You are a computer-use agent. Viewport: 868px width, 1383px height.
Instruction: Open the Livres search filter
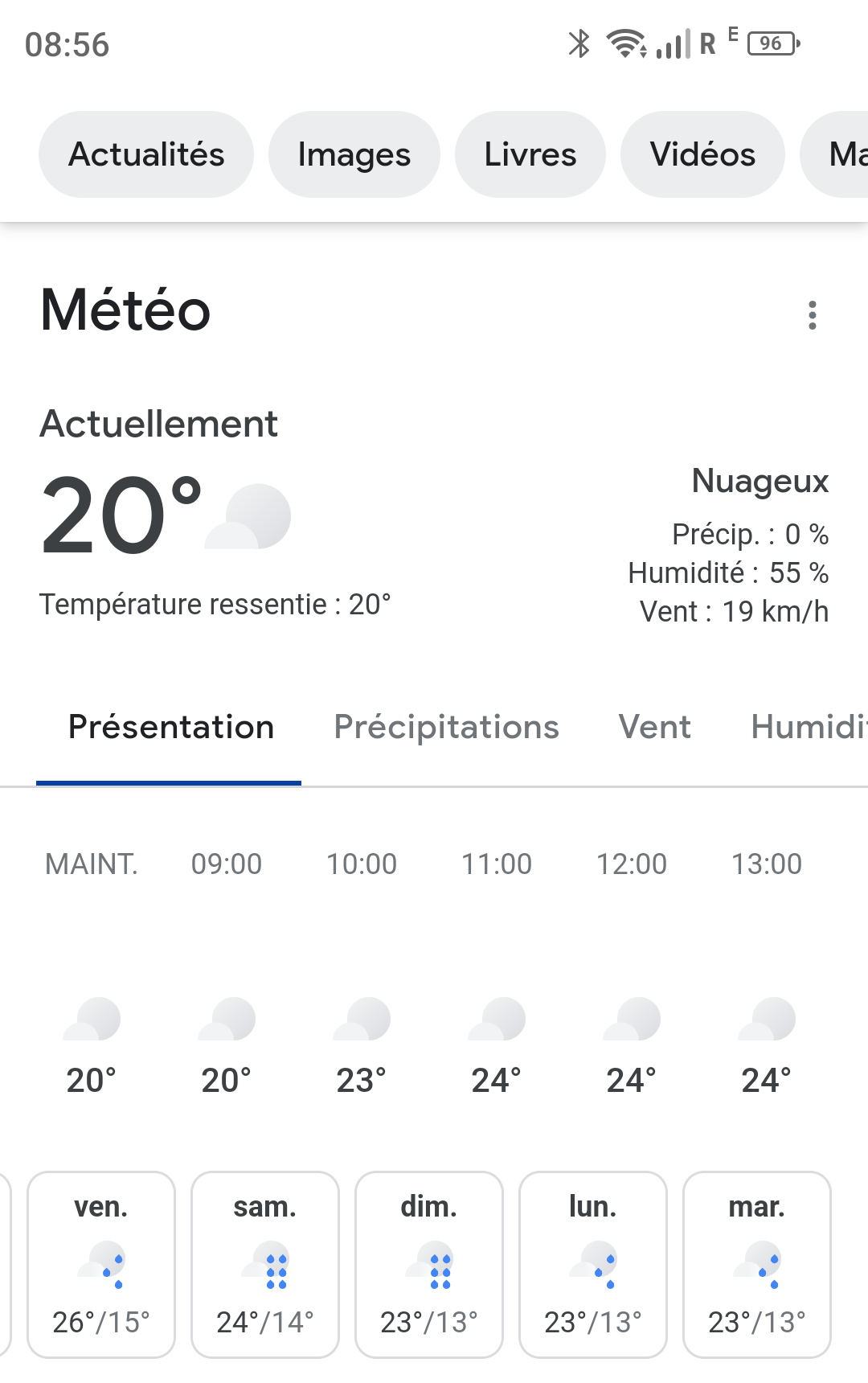pyautogui.click(x=530, y=154)
